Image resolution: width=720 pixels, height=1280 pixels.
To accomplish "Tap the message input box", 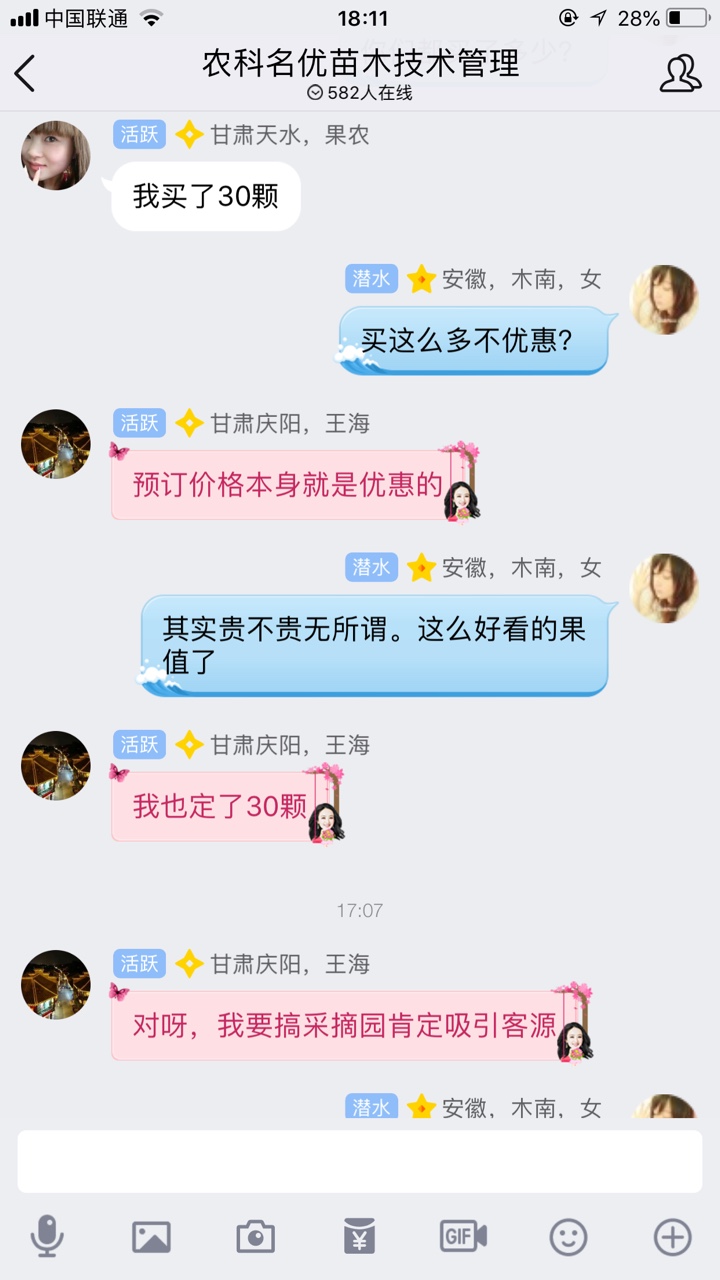I will coord(360,1161).
